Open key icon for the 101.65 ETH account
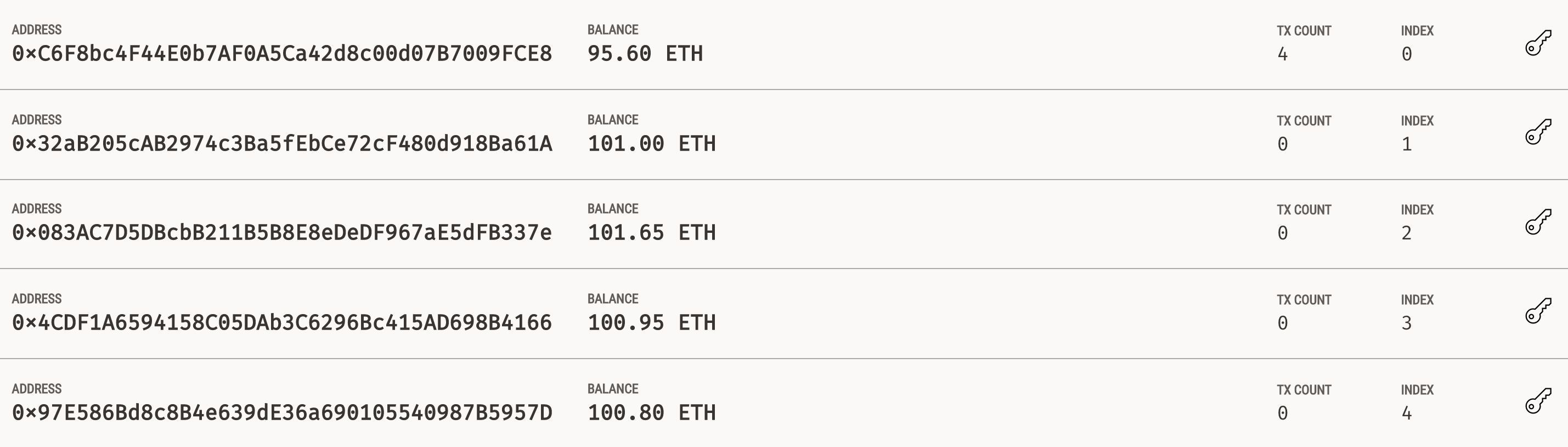Screen dimensions: 1568x447 tap(1538, 222)
